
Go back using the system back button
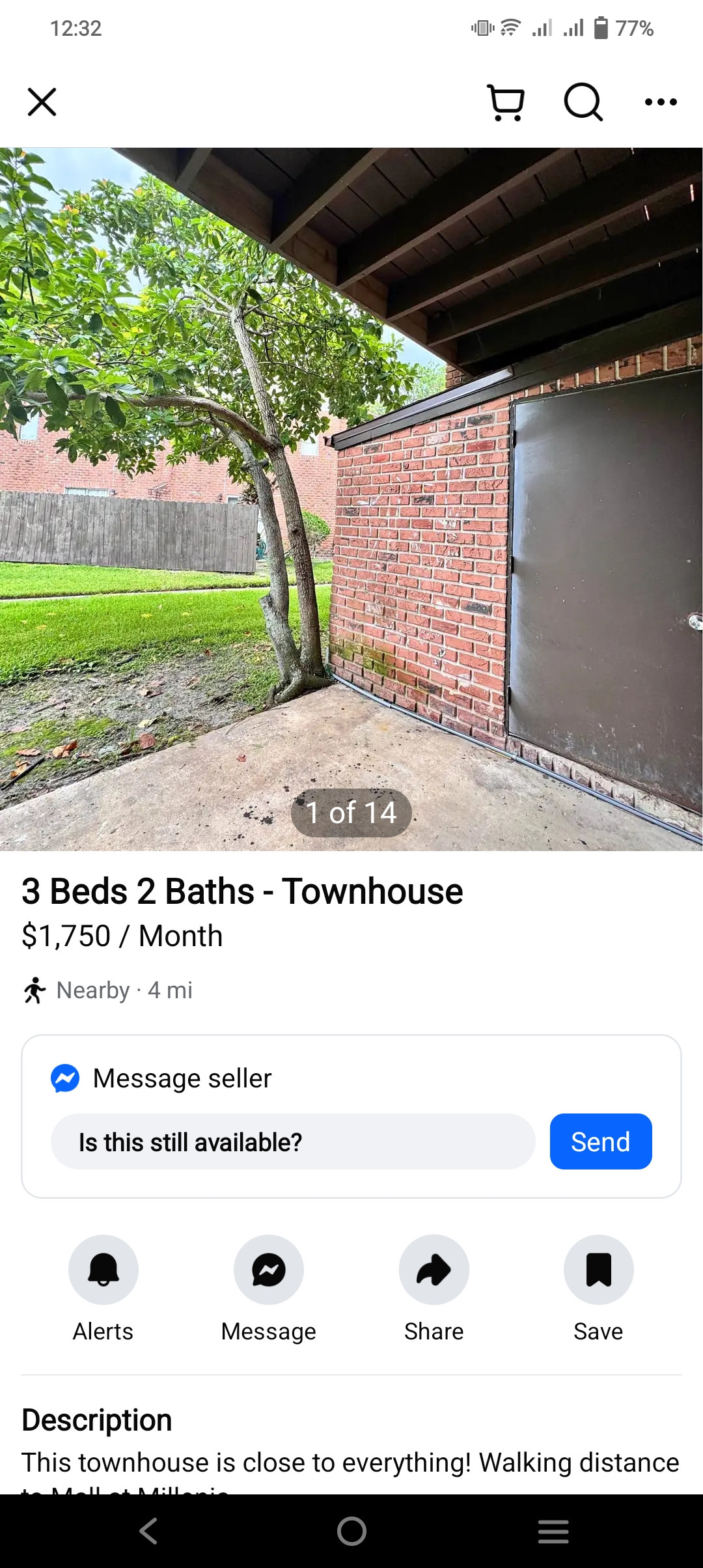click(x=148, y=1531)
